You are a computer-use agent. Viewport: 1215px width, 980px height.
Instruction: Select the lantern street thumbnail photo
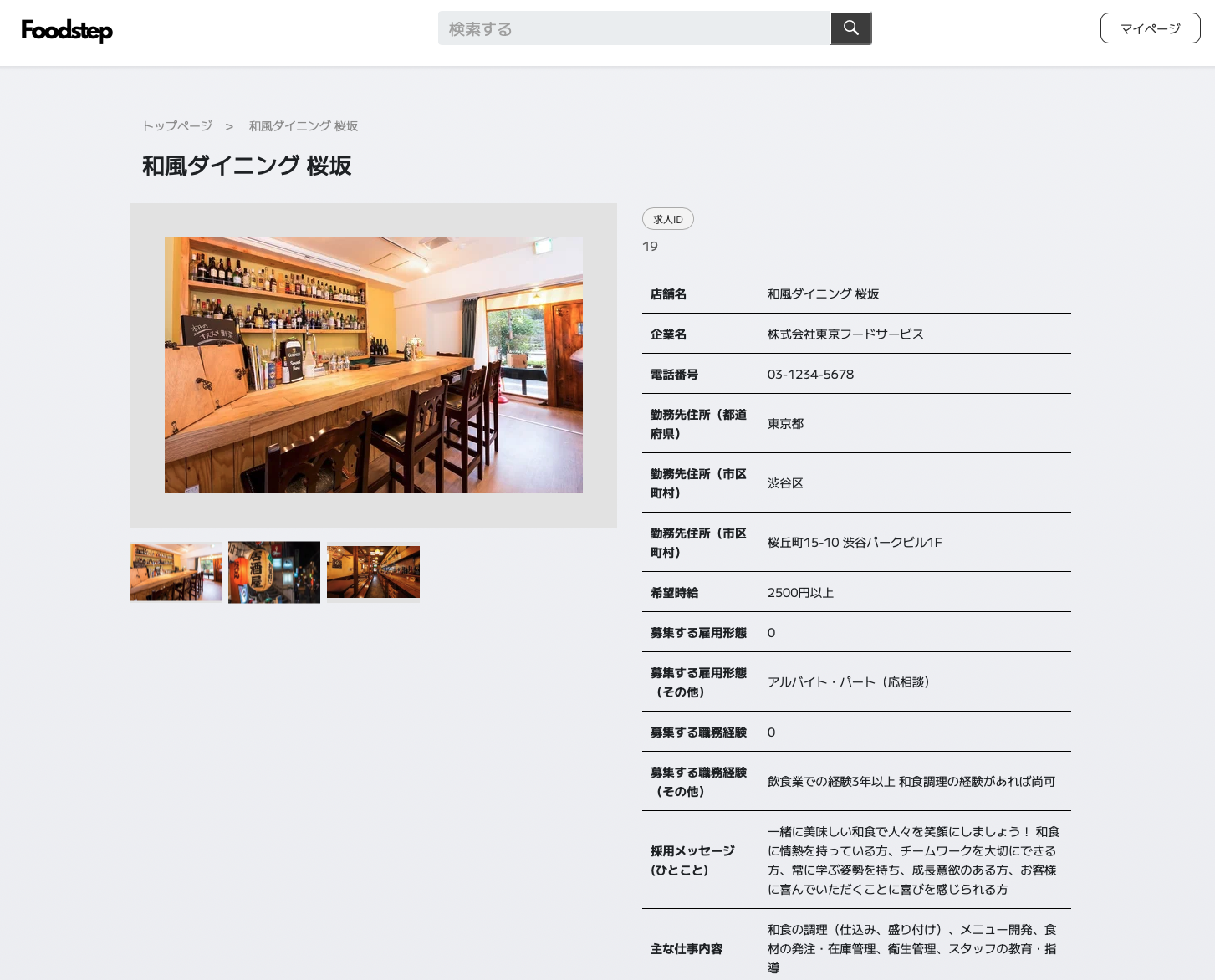coord(274,572)
